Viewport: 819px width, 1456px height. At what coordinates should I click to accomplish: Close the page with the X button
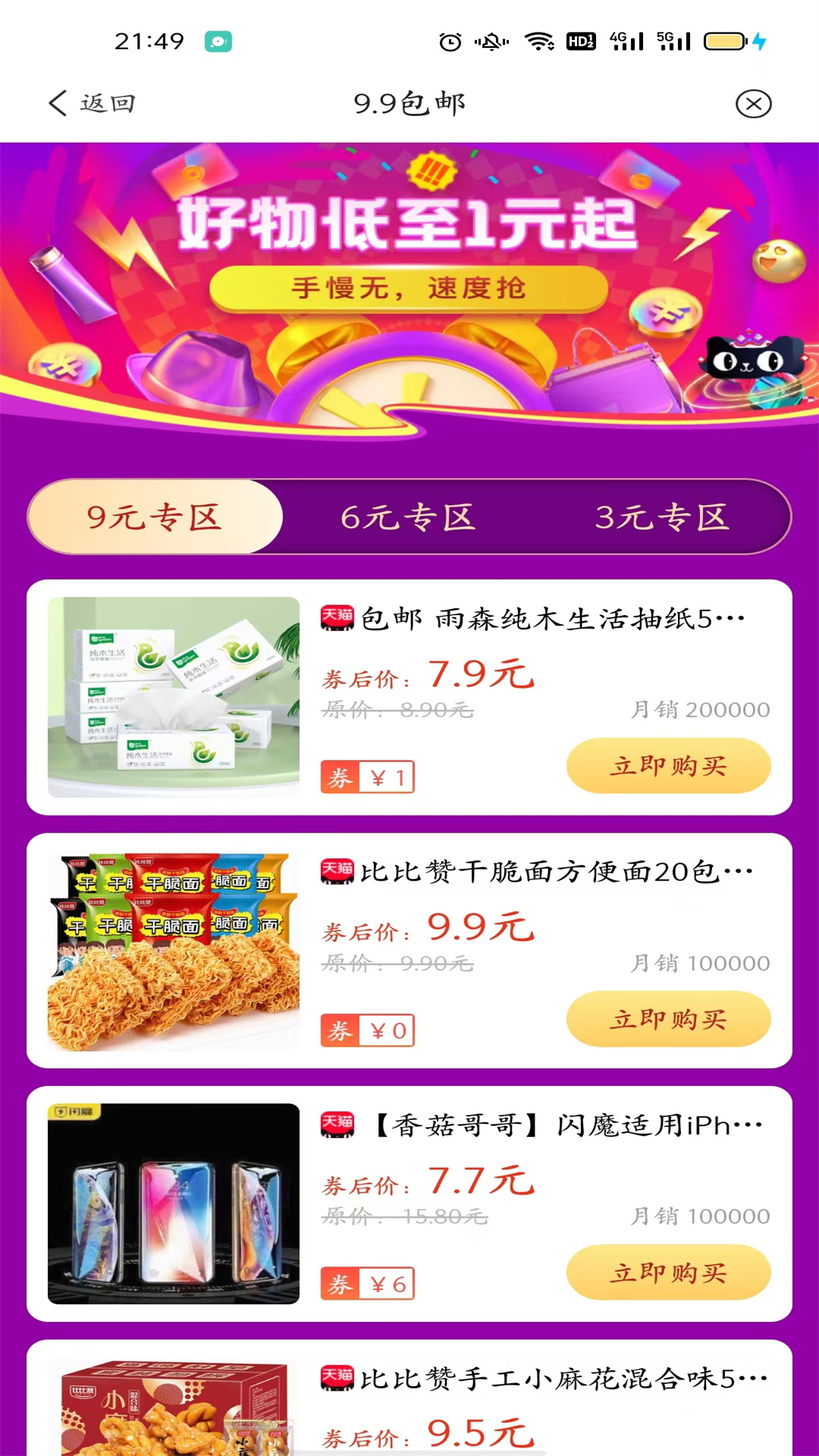753,103
